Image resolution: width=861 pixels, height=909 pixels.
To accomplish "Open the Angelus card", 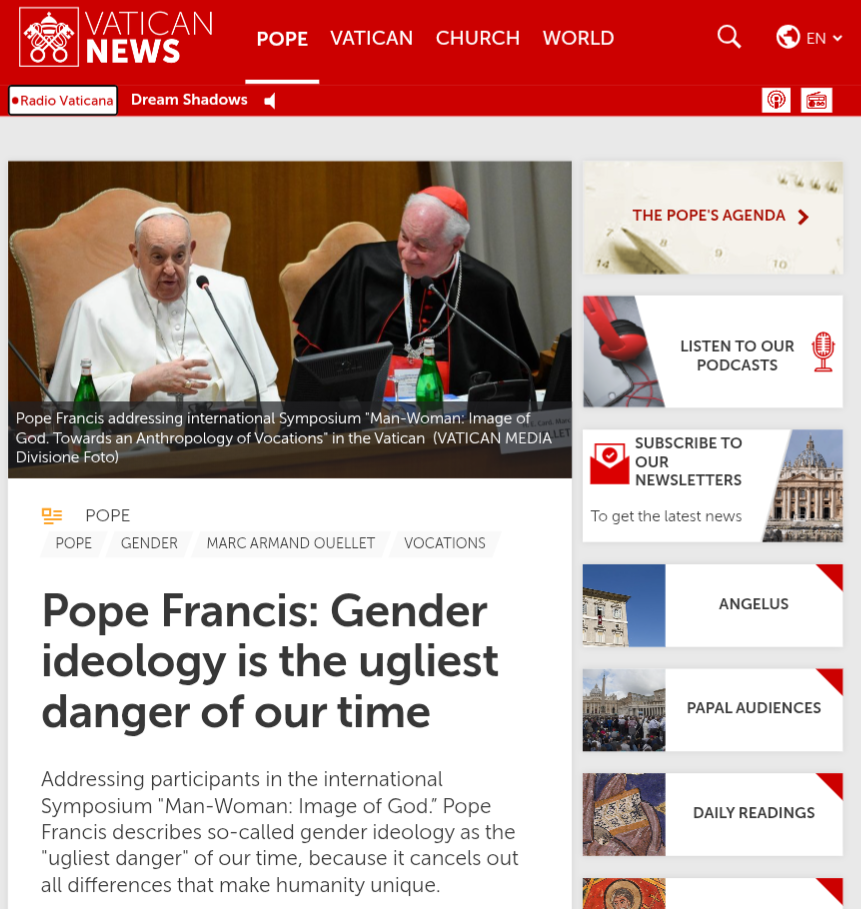I will (712, 604).
